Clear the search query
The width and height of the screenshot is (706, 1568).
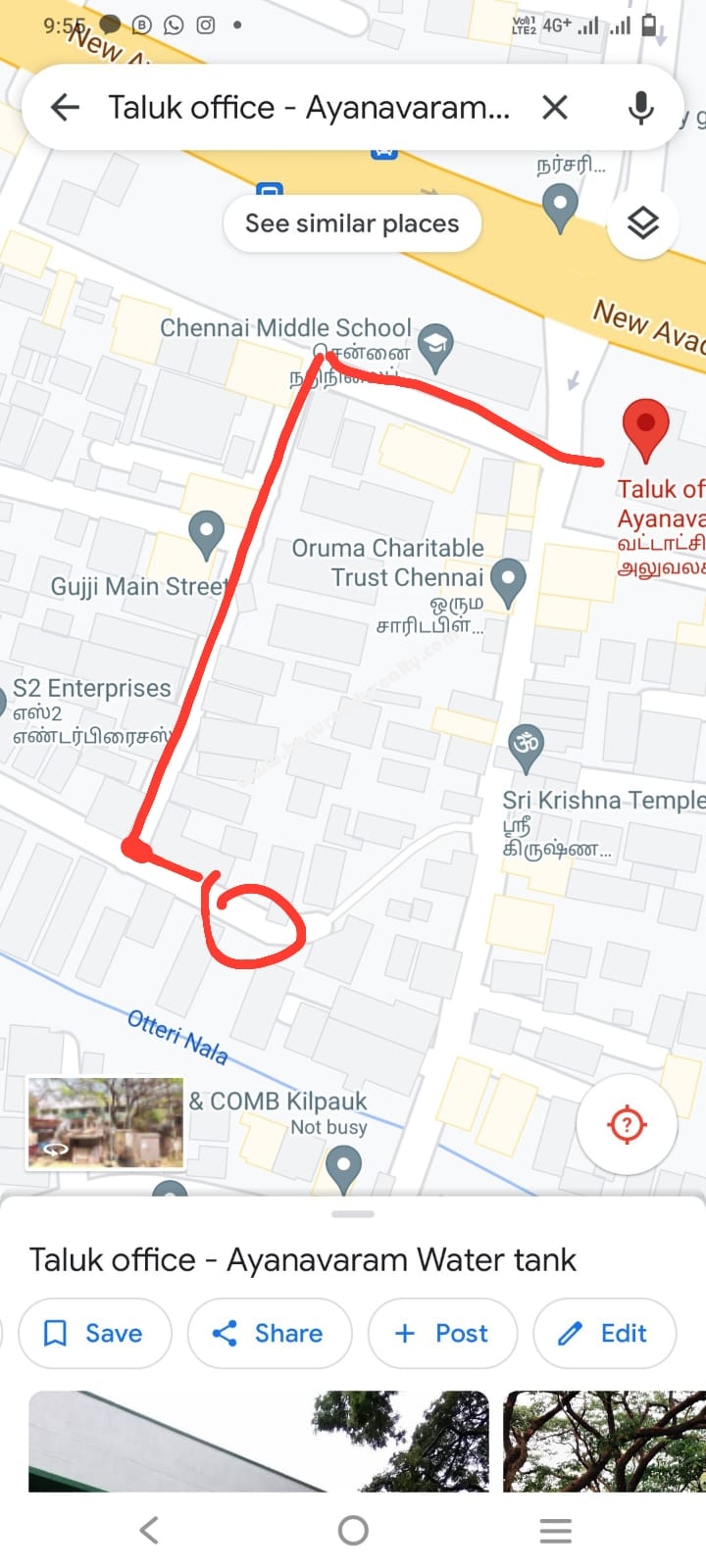(555, 107)
